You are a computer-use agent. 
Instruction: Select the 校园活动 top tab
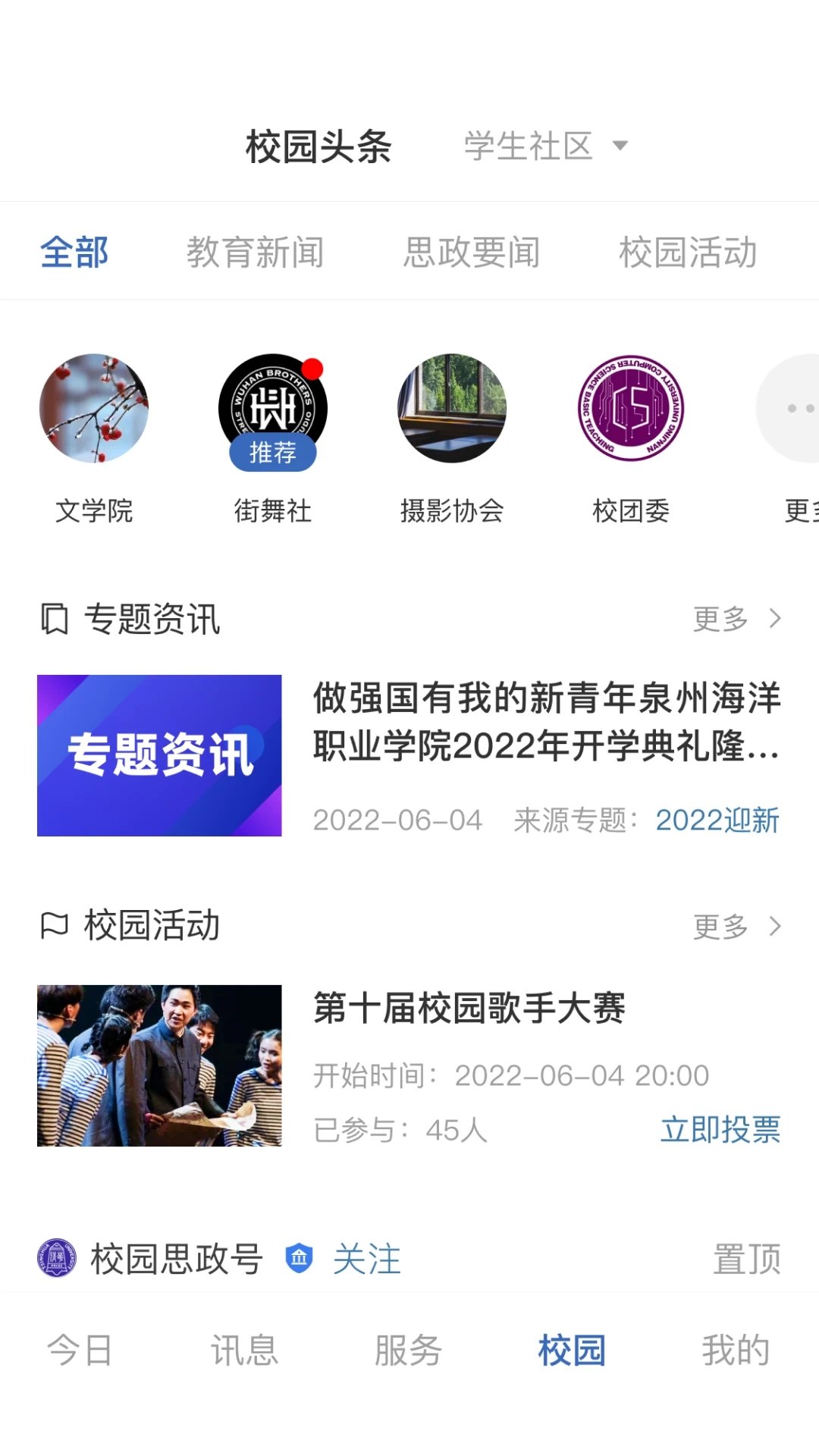tap(688, 253)
